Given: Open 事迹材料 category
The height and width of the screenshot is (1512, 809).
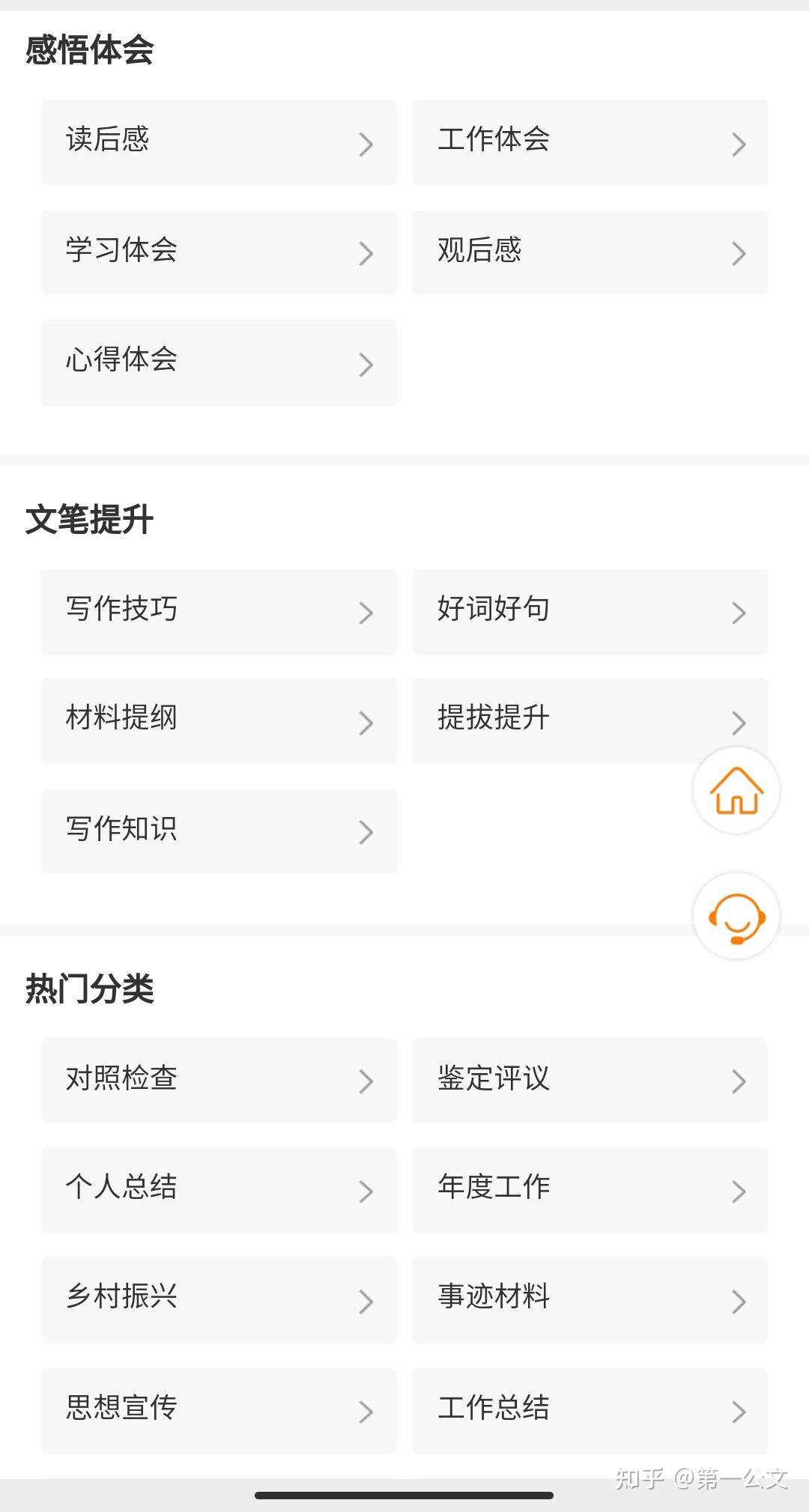Looking at the screenshot, I should tap(590, 1299).
